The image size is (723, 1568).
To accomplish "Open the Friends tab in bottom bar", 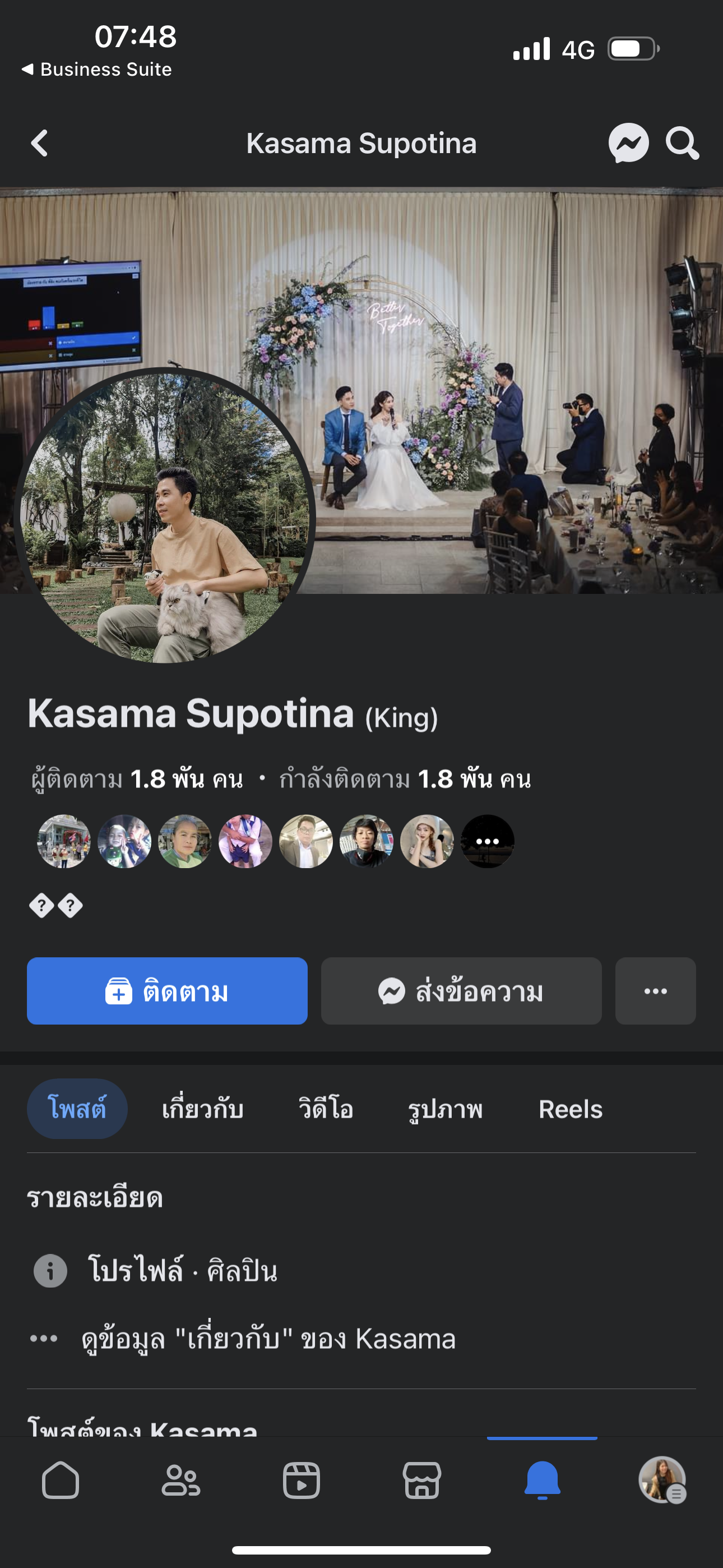I will (180, 1481).
